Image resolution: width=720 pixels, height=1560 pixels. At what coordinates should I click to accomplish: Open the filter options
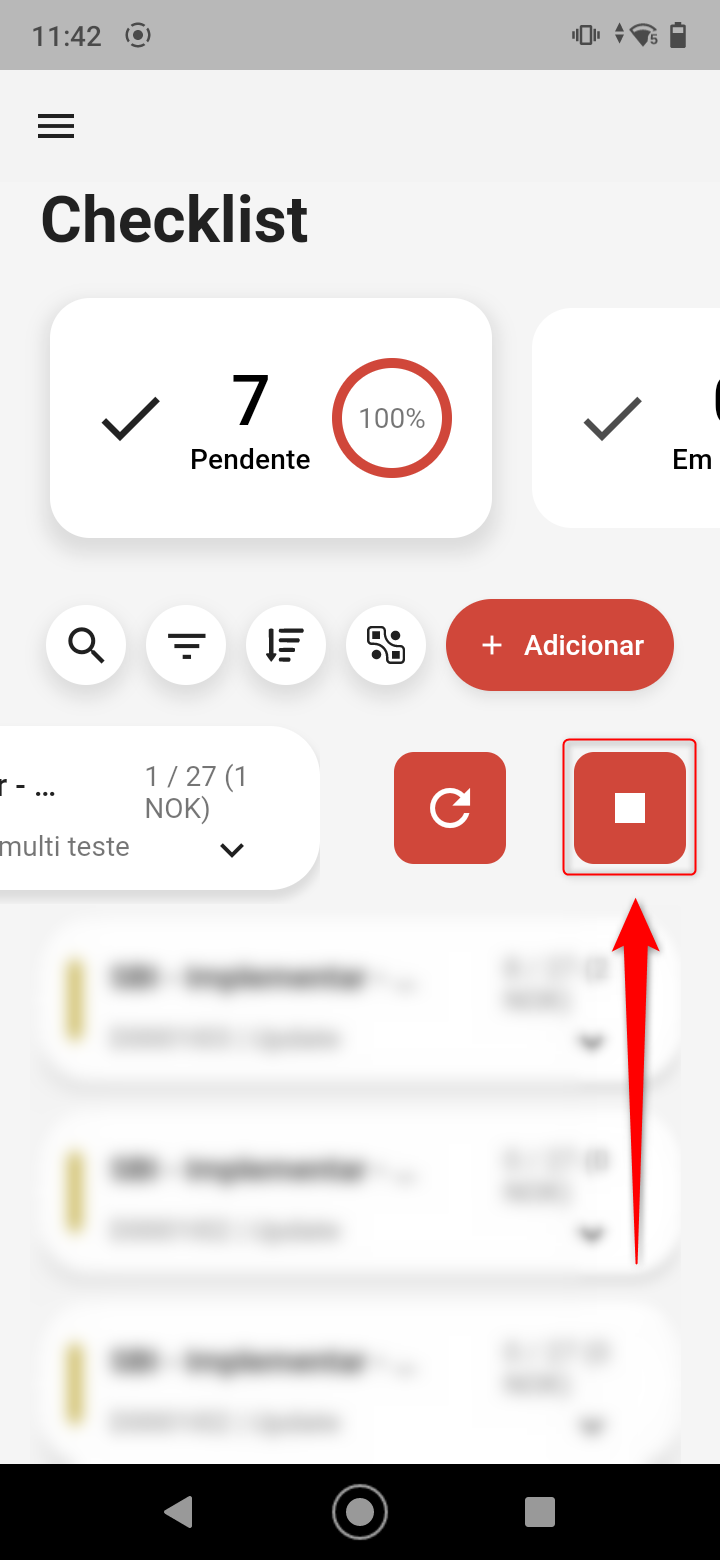point(186,645)
